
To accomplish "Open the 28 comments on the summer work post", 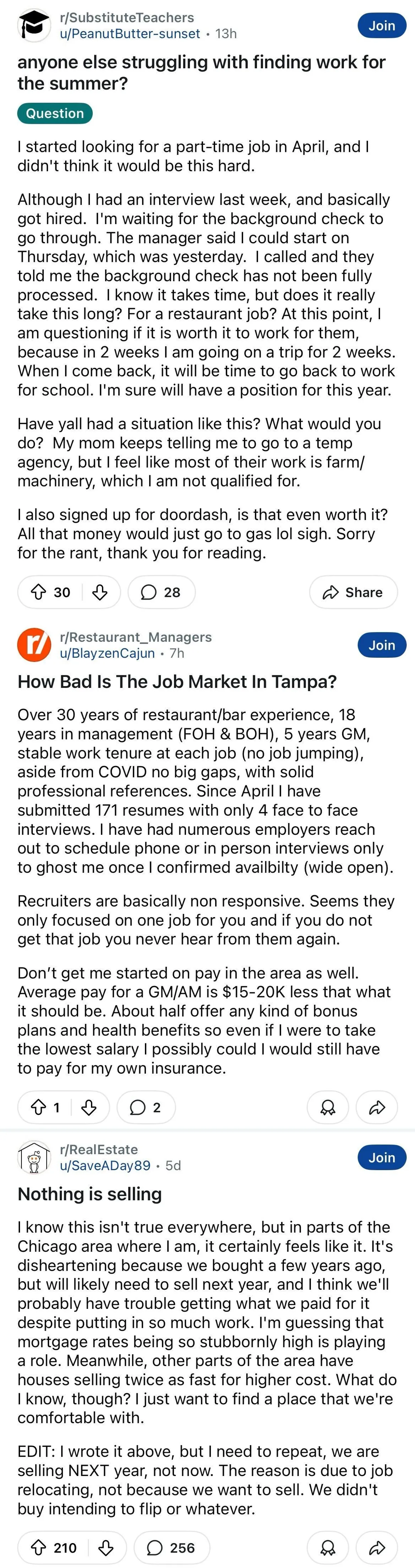I will pos(161,592).
